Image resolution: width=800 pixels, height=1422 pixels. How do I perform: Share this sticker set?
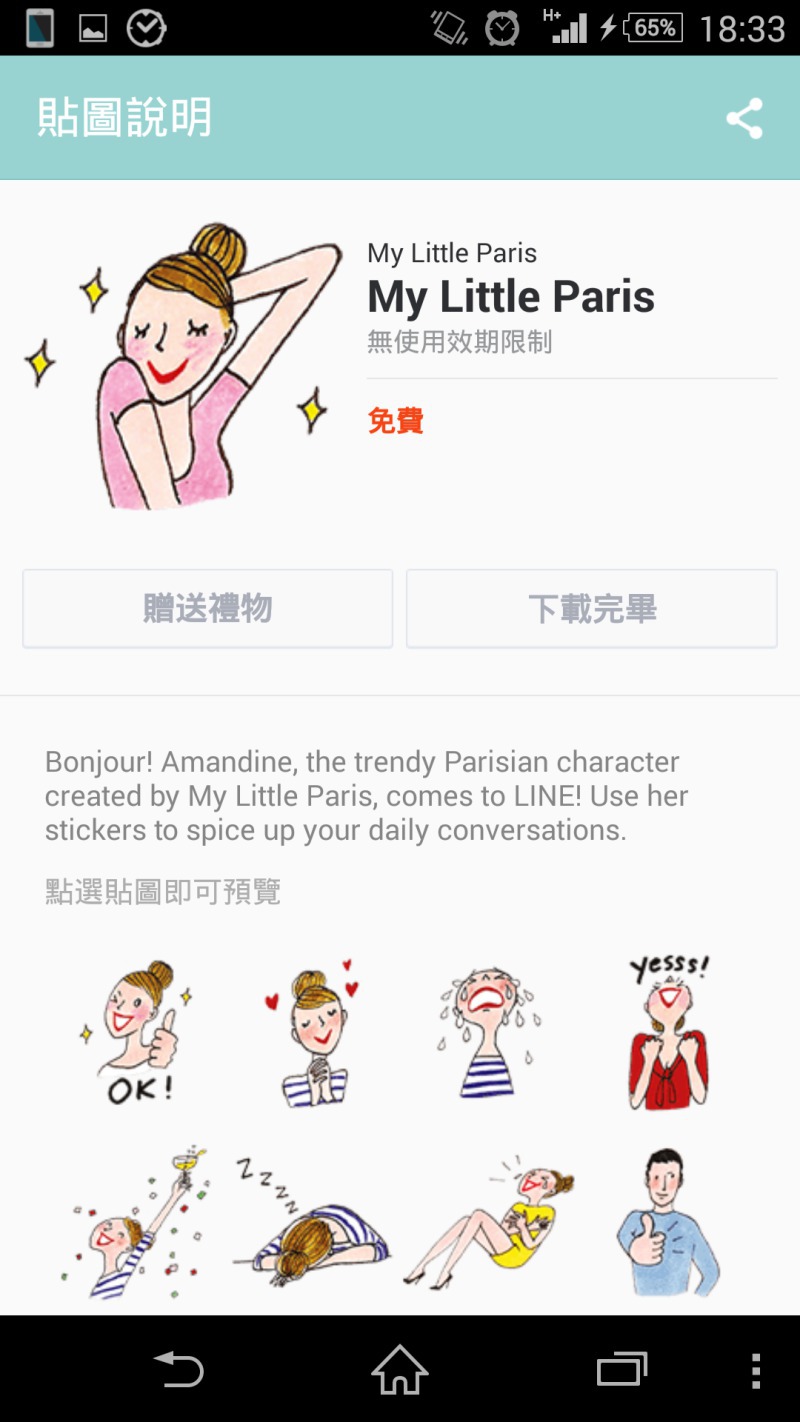744,118
